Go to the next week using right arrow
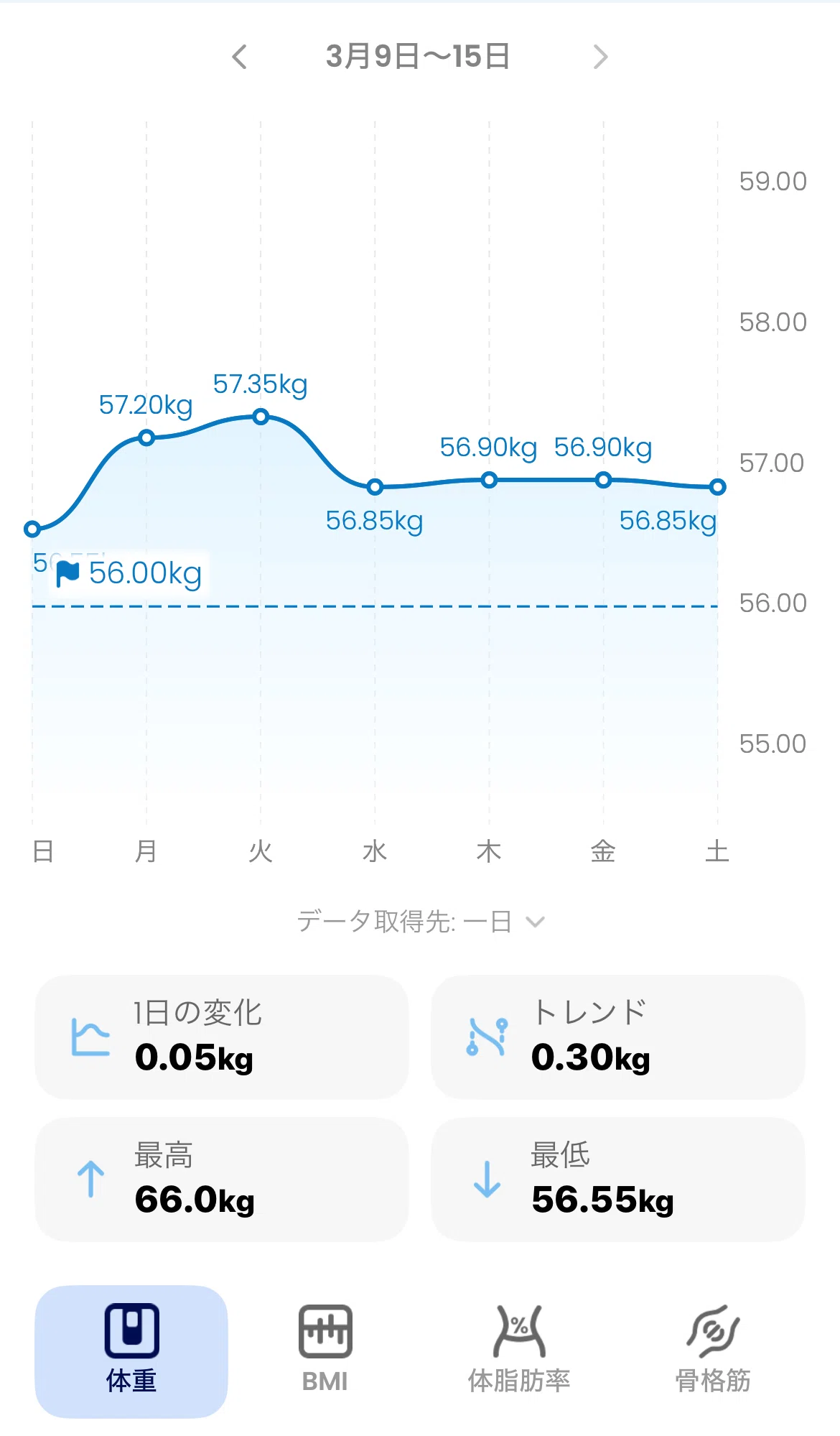This screenshot has width=840, height=1436. [600, 57]
